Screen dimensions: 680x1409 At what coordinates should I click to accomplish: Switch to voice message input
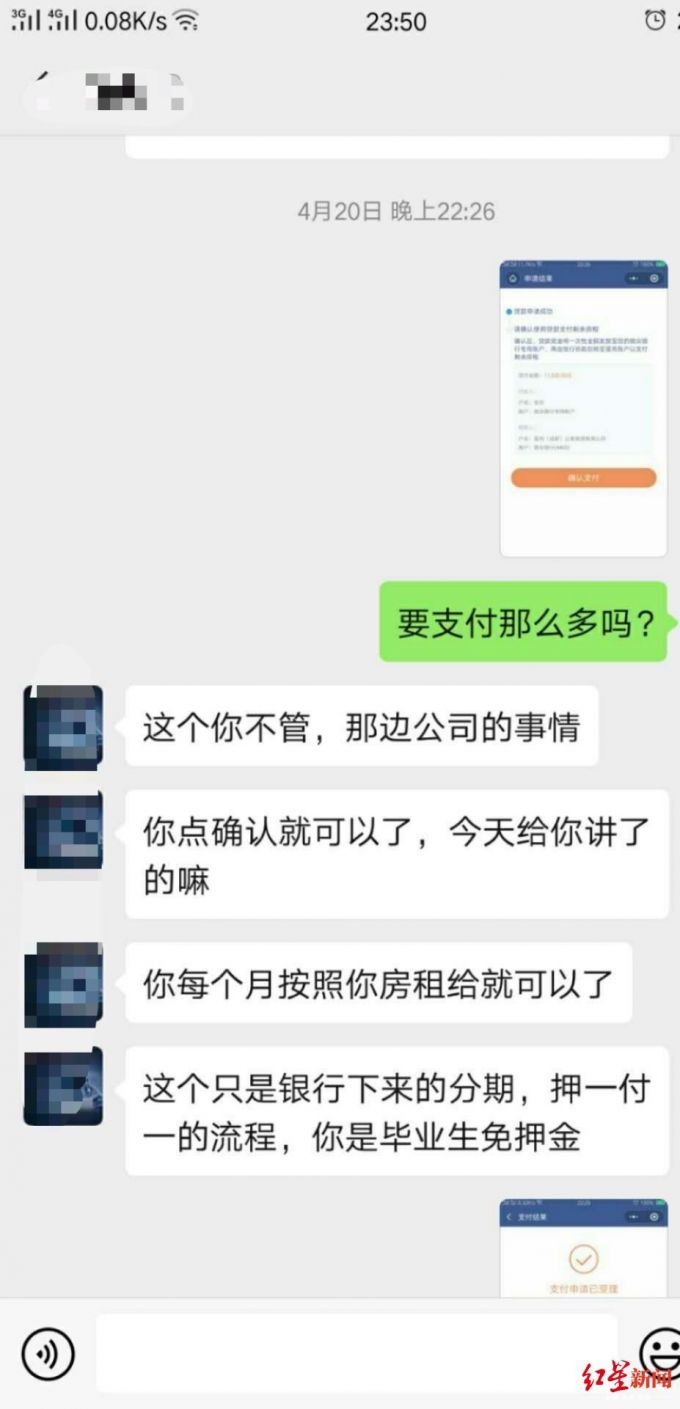(x=47, y=1354)
